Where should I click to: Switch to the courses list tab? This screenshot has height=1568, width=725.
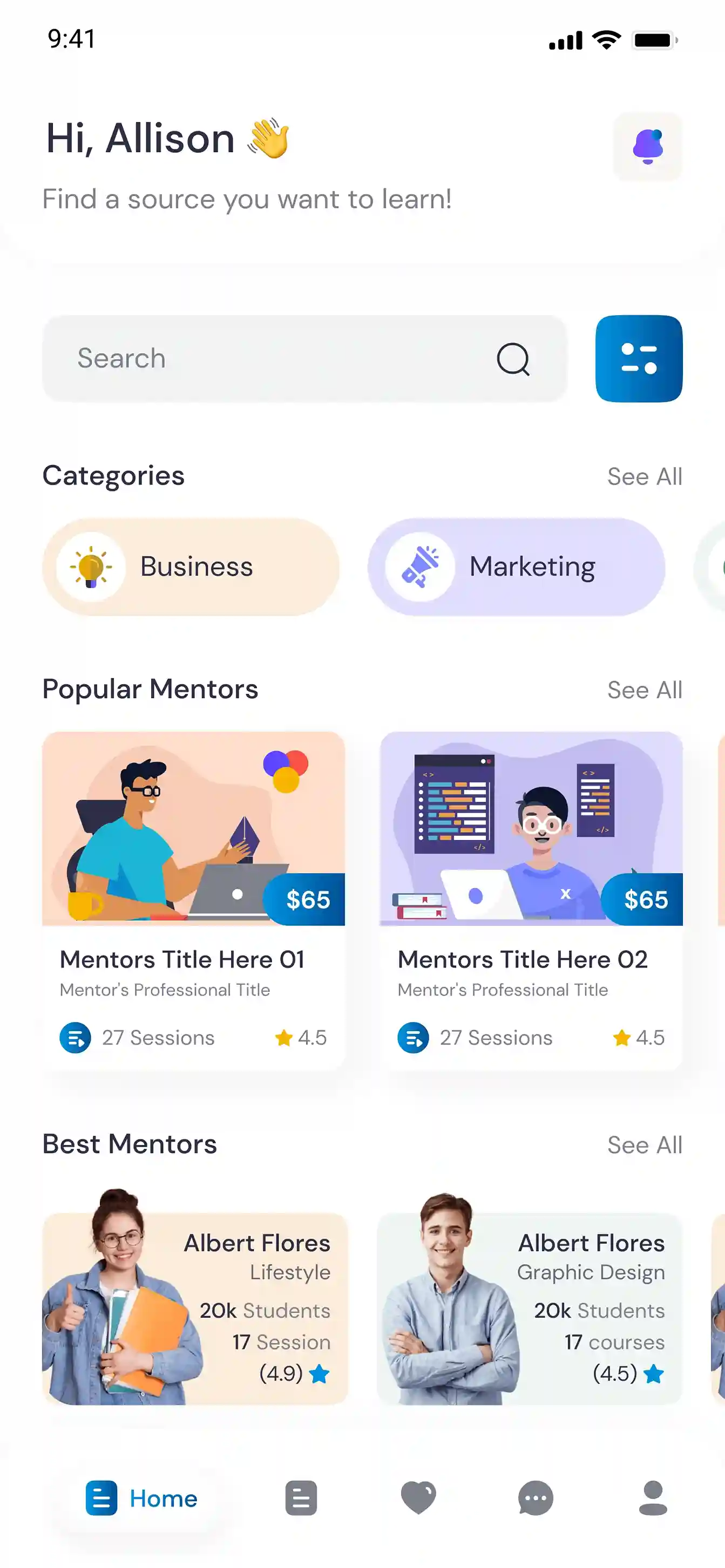[301, 1498]
